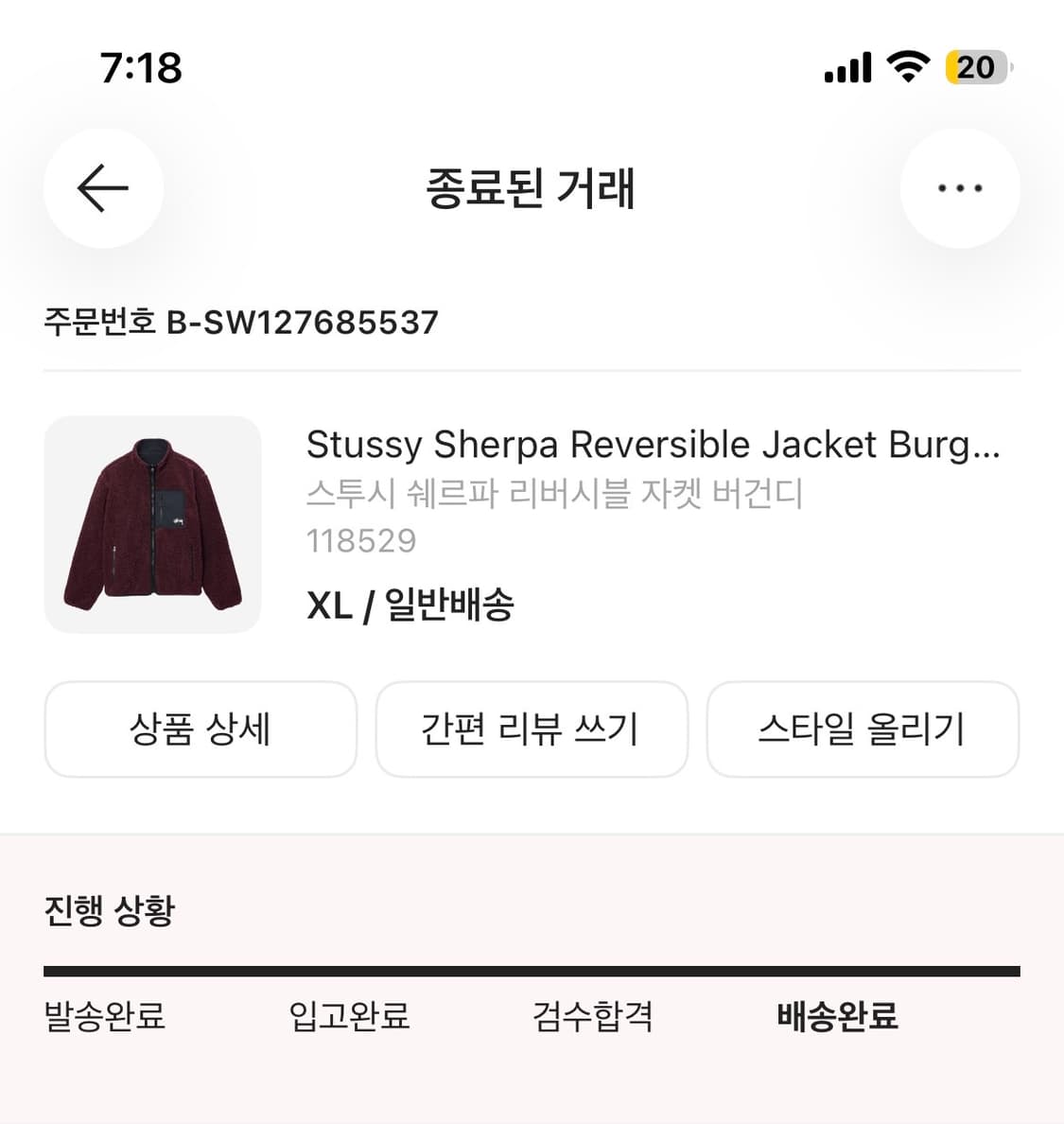Open the three-dot options menu

(959, 188)
